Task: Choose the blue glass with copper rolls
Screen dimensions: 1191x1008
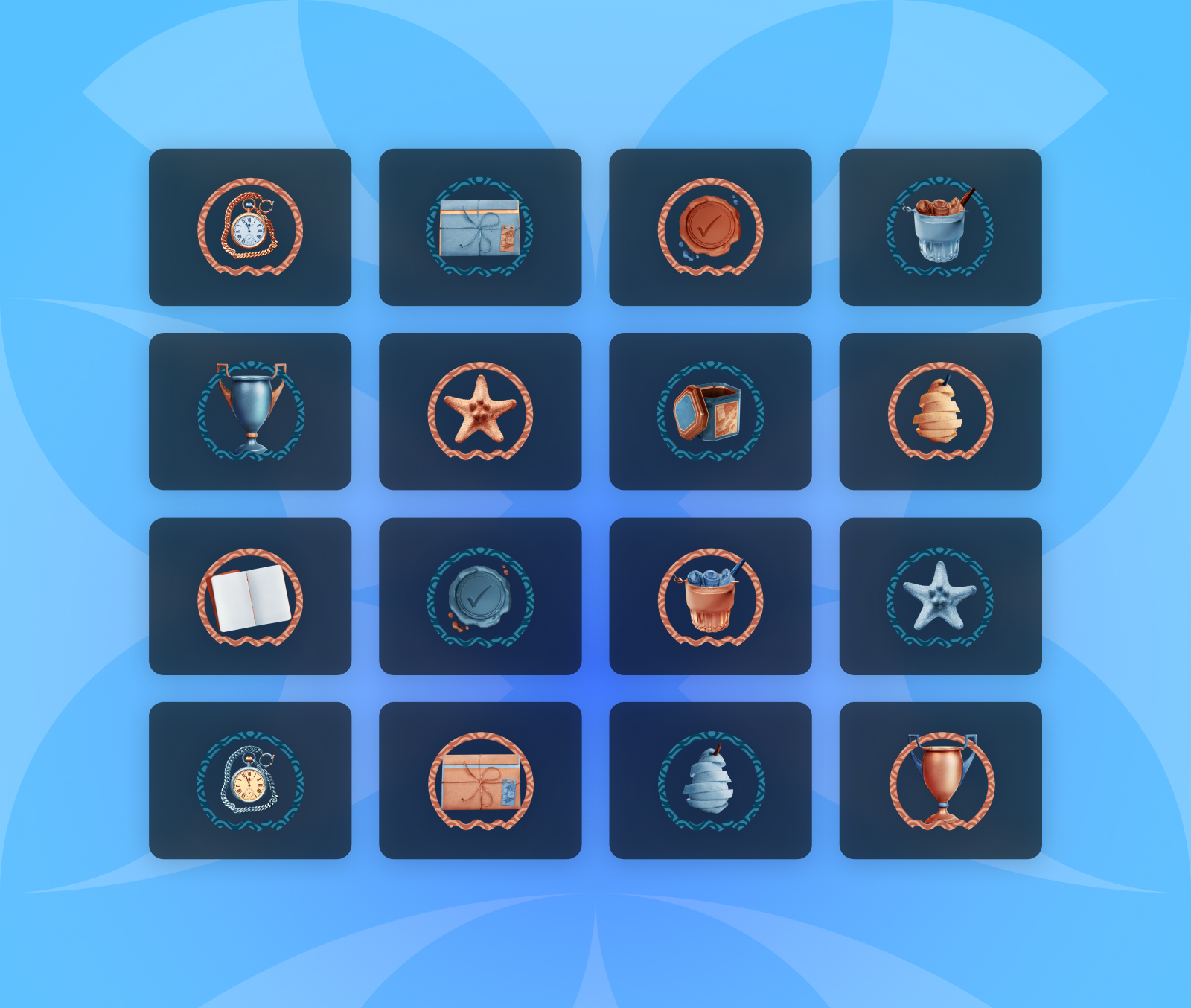Action: point(940,227)
